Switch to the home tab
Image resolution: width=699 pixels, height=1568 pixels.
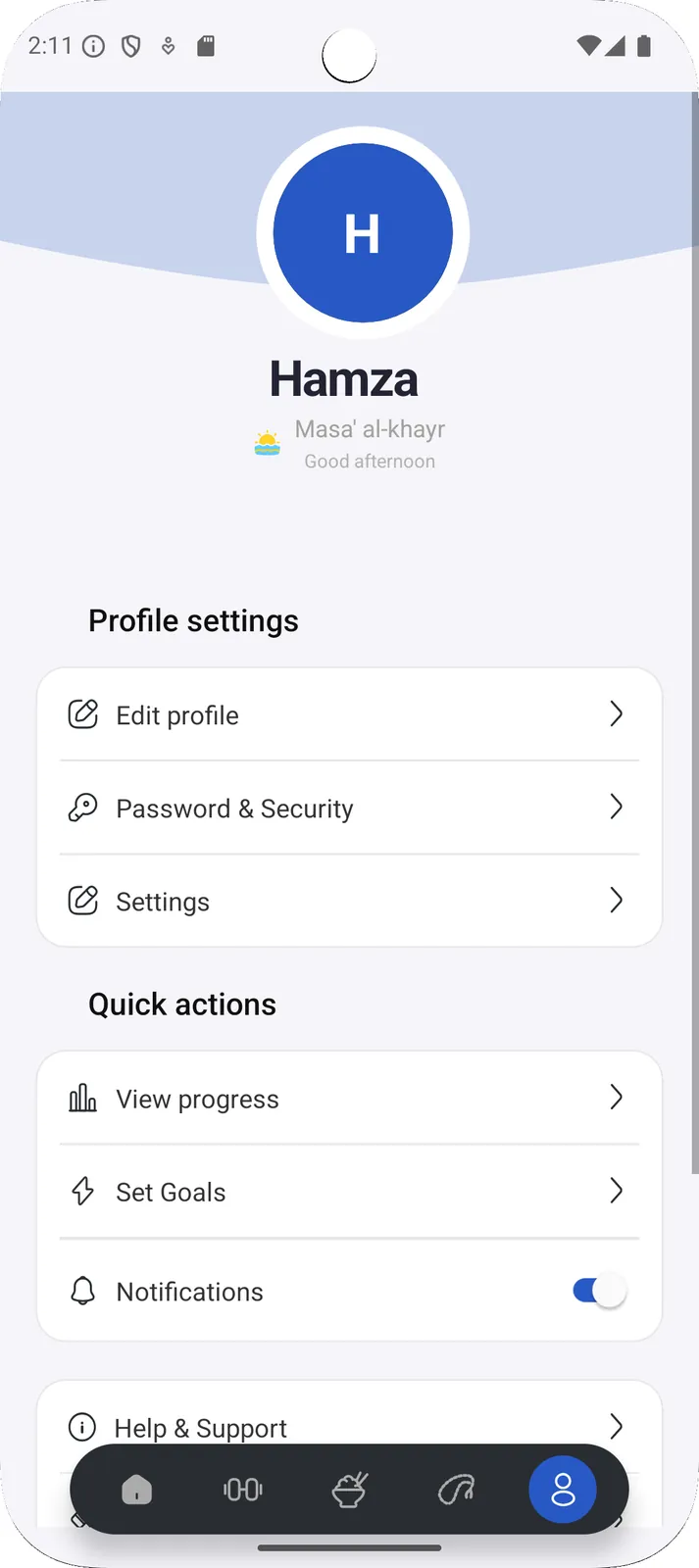[137, 1491]
